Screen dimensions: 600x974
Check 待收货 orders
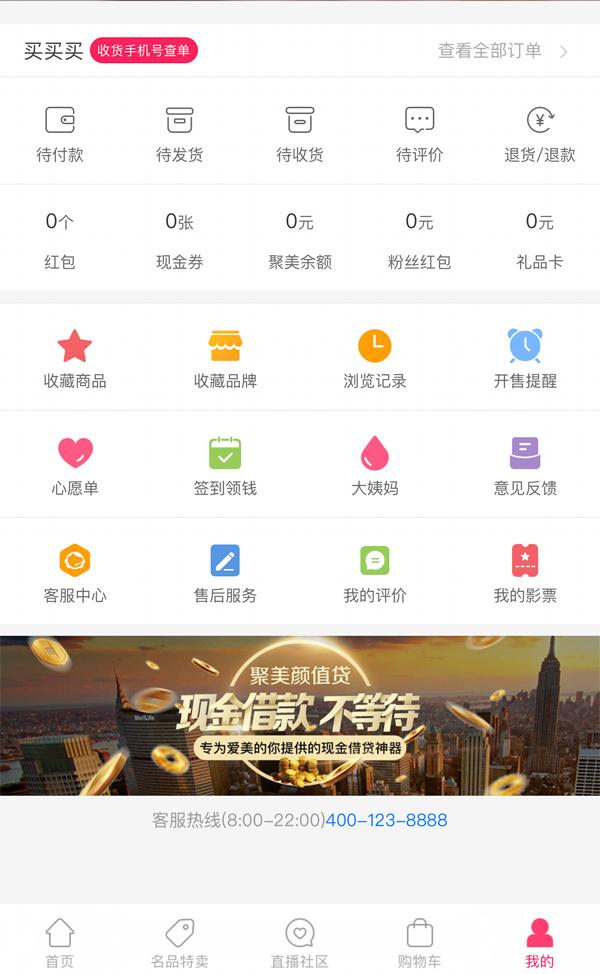point(300,133)
